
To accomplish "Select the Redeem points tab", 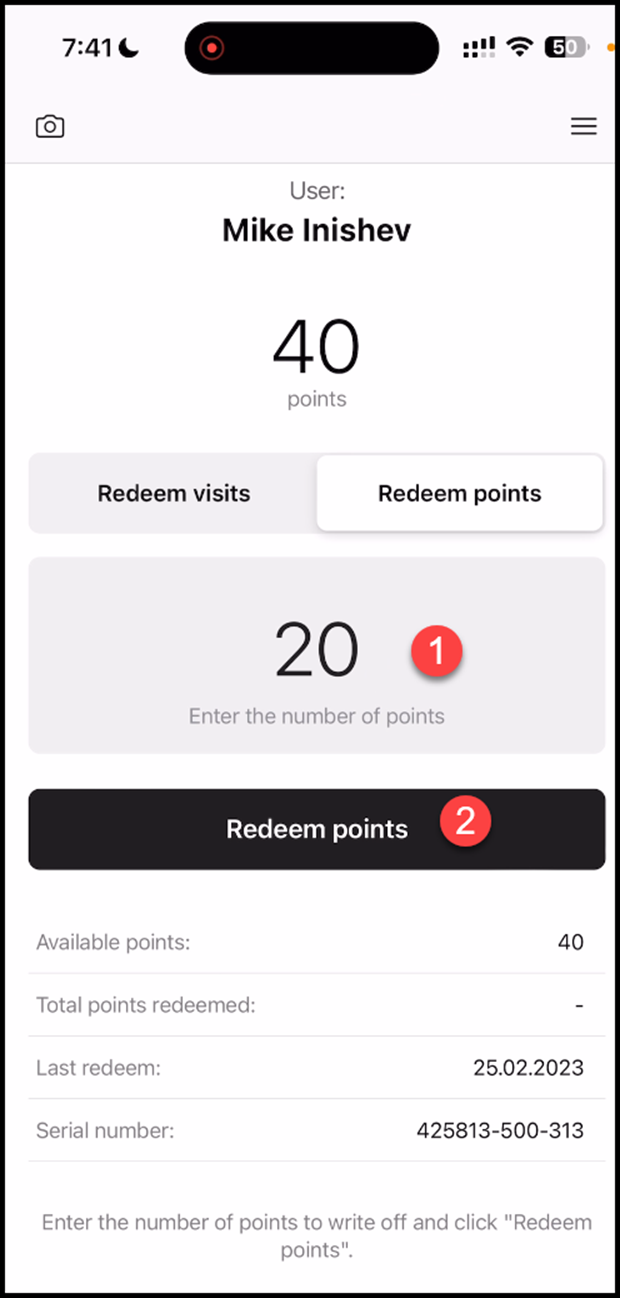I will 459,494.
